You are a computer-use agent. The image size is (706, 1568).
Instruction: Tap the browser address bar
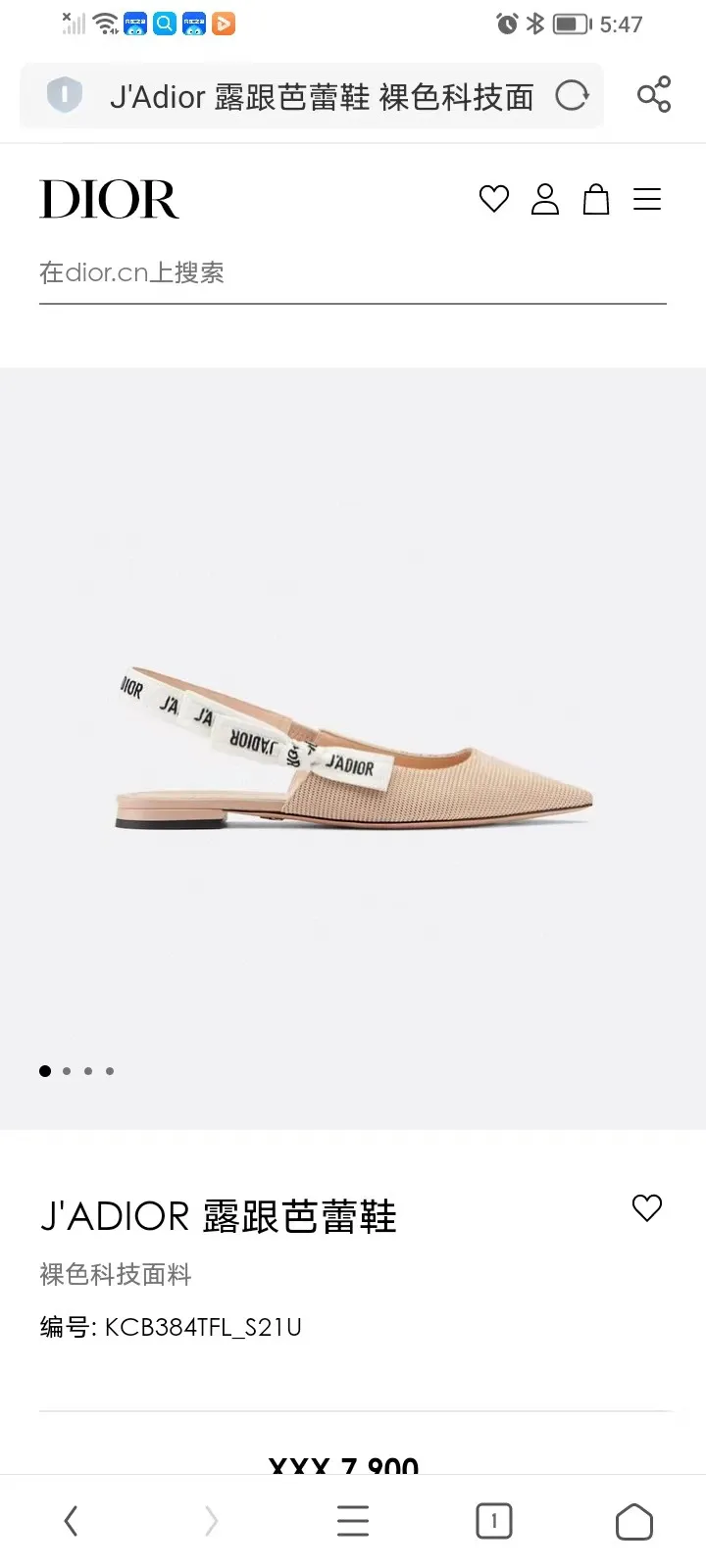tap(312, 96)
